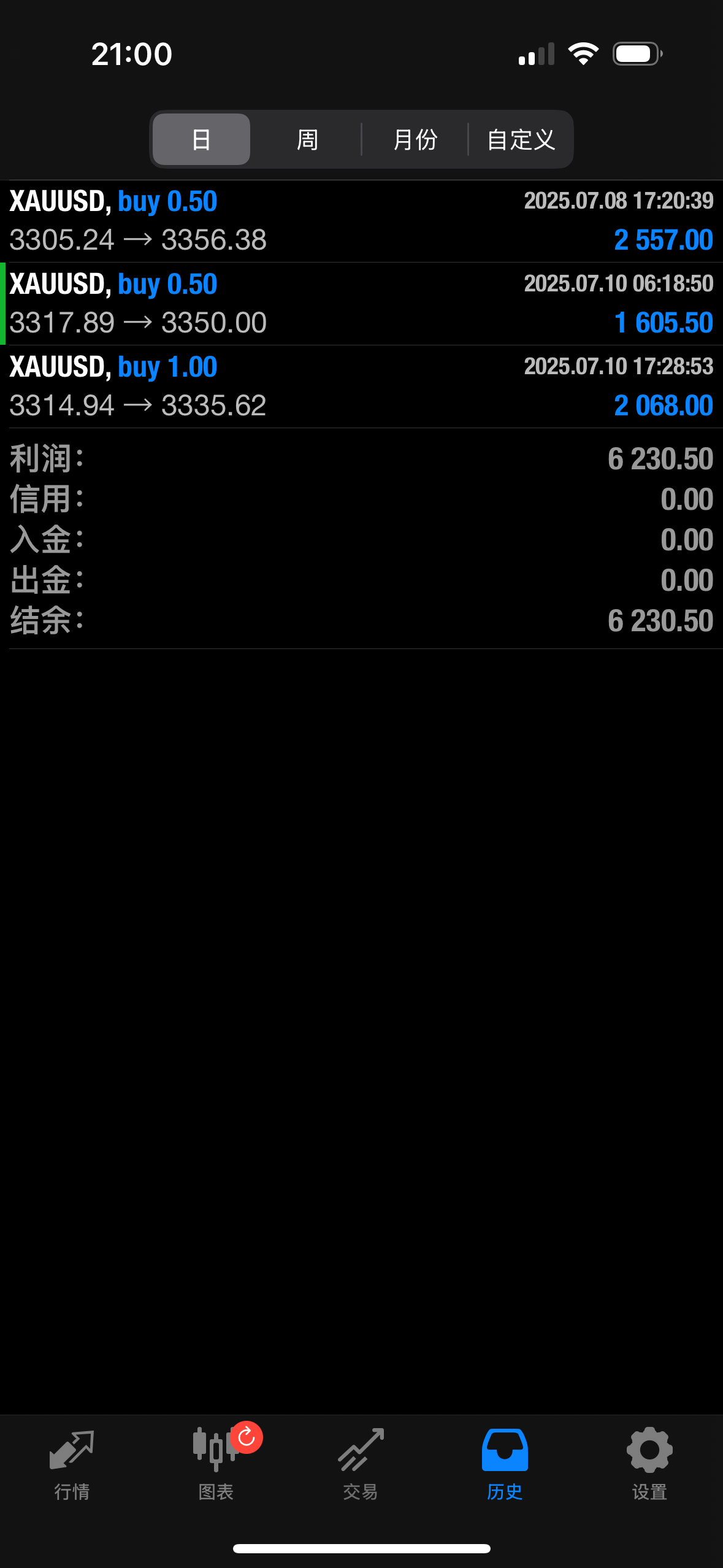Open the XAUUSD buy 1.00 trade

pos(361,387)
